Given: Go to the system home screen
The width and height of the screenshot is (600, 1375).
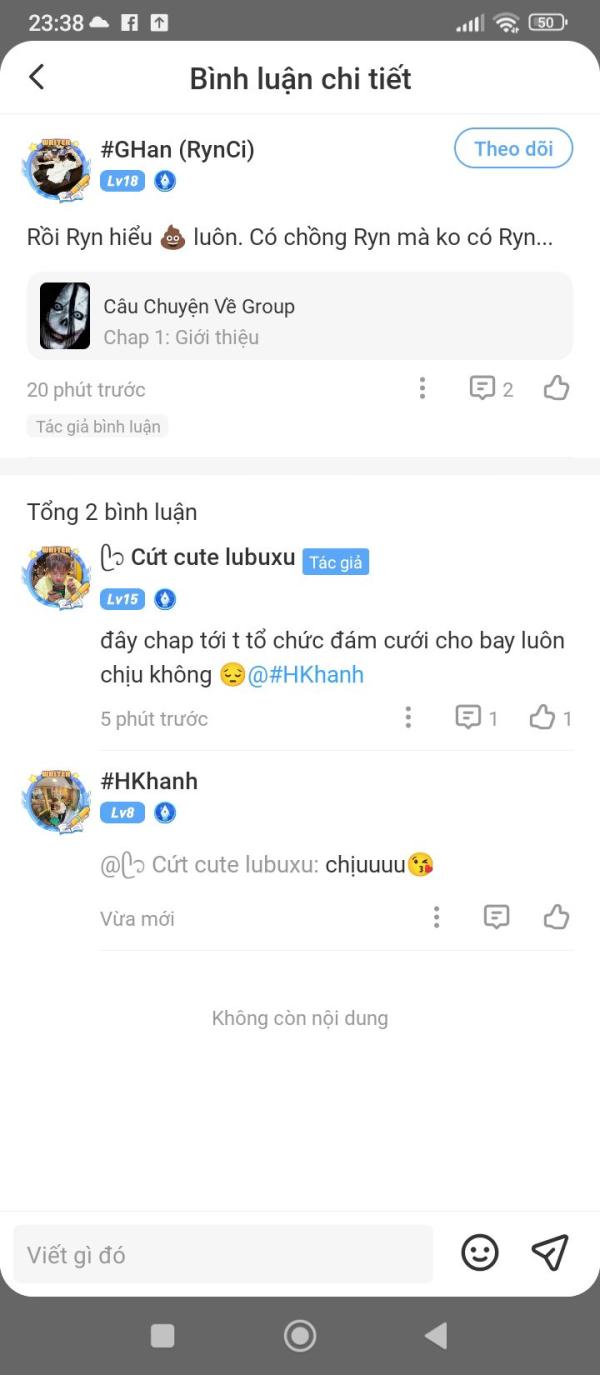Looking at the screenshot, I should click(300, 1335).
